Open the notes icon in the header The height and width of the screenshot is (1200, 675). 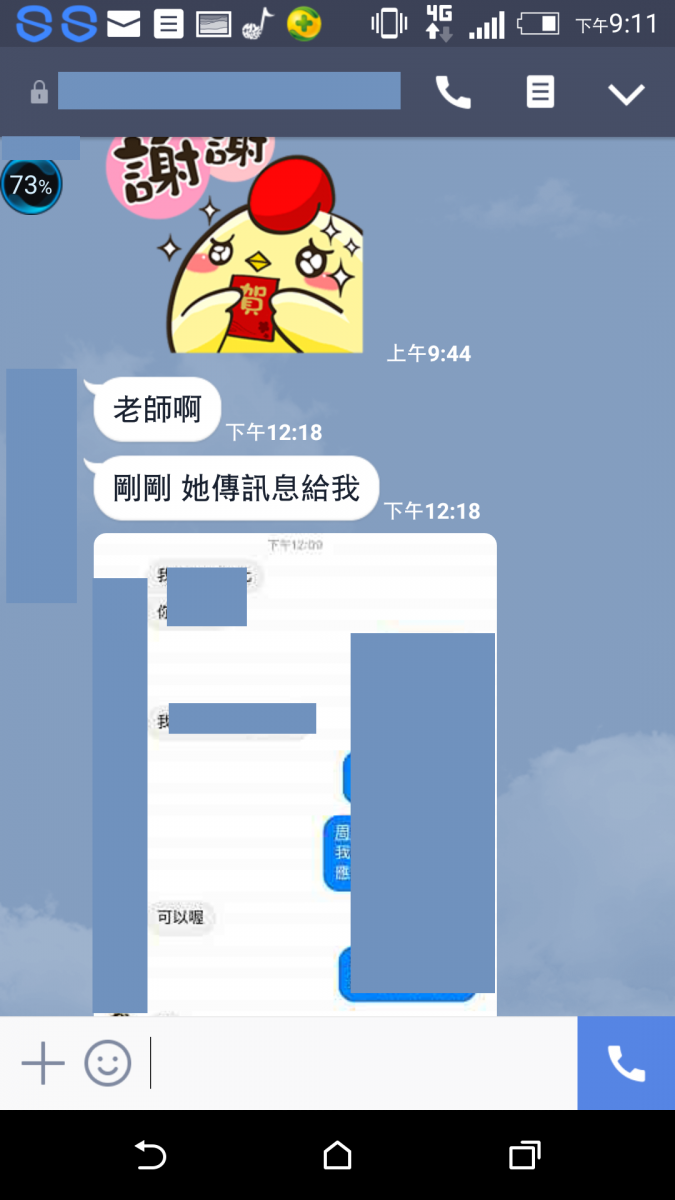coord(540,93)
